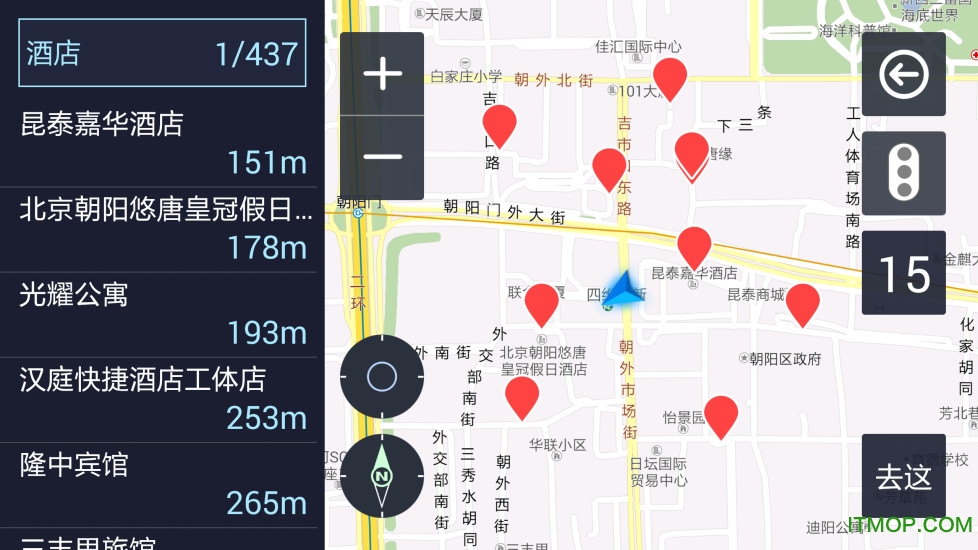Viewport: 978px width, 550px height.
Task: Go back with the left arrow button
Action: (x=904, y=75)
